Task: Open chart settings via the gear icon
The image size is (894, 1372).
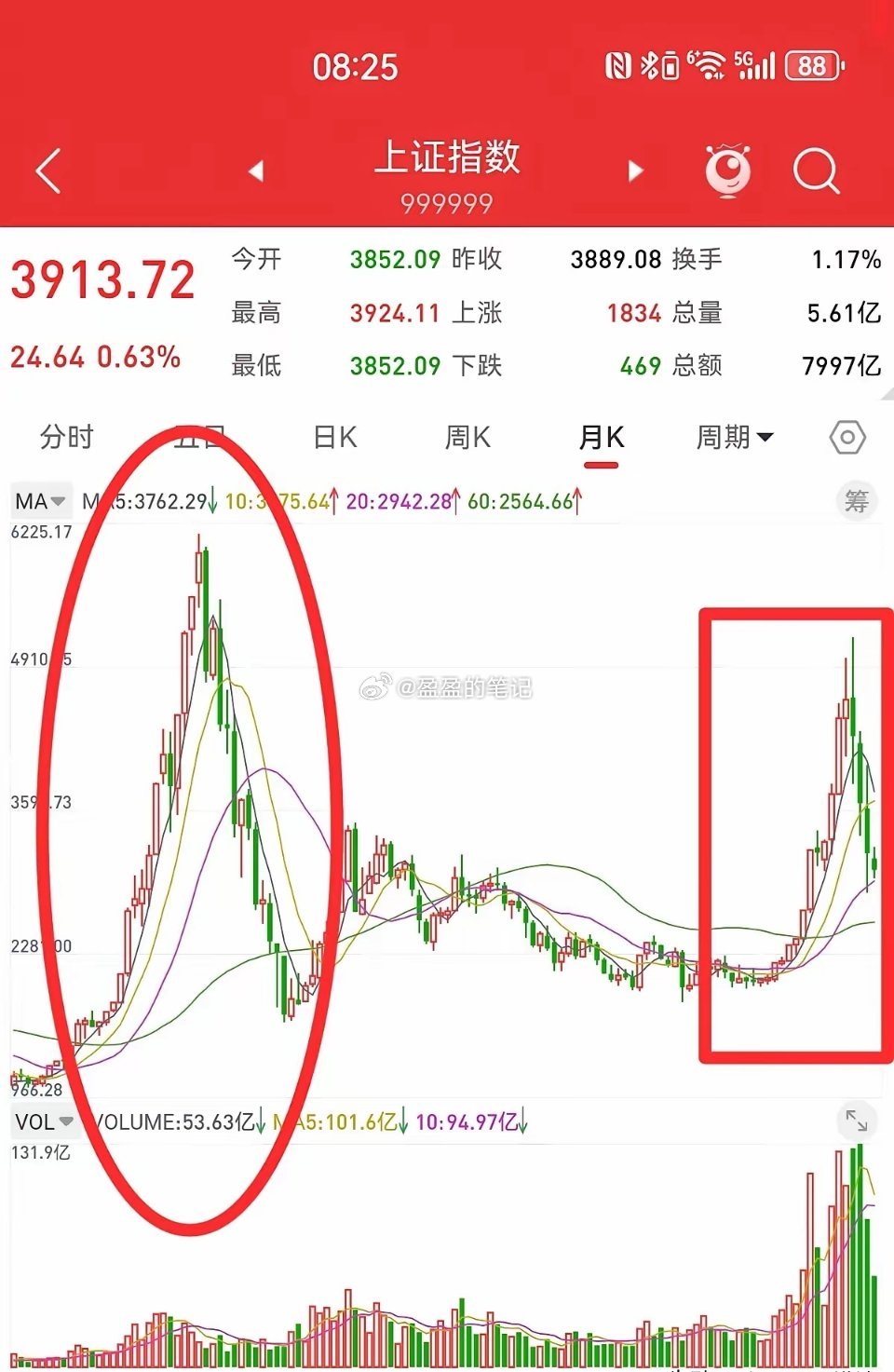Action: pos(847,436)
